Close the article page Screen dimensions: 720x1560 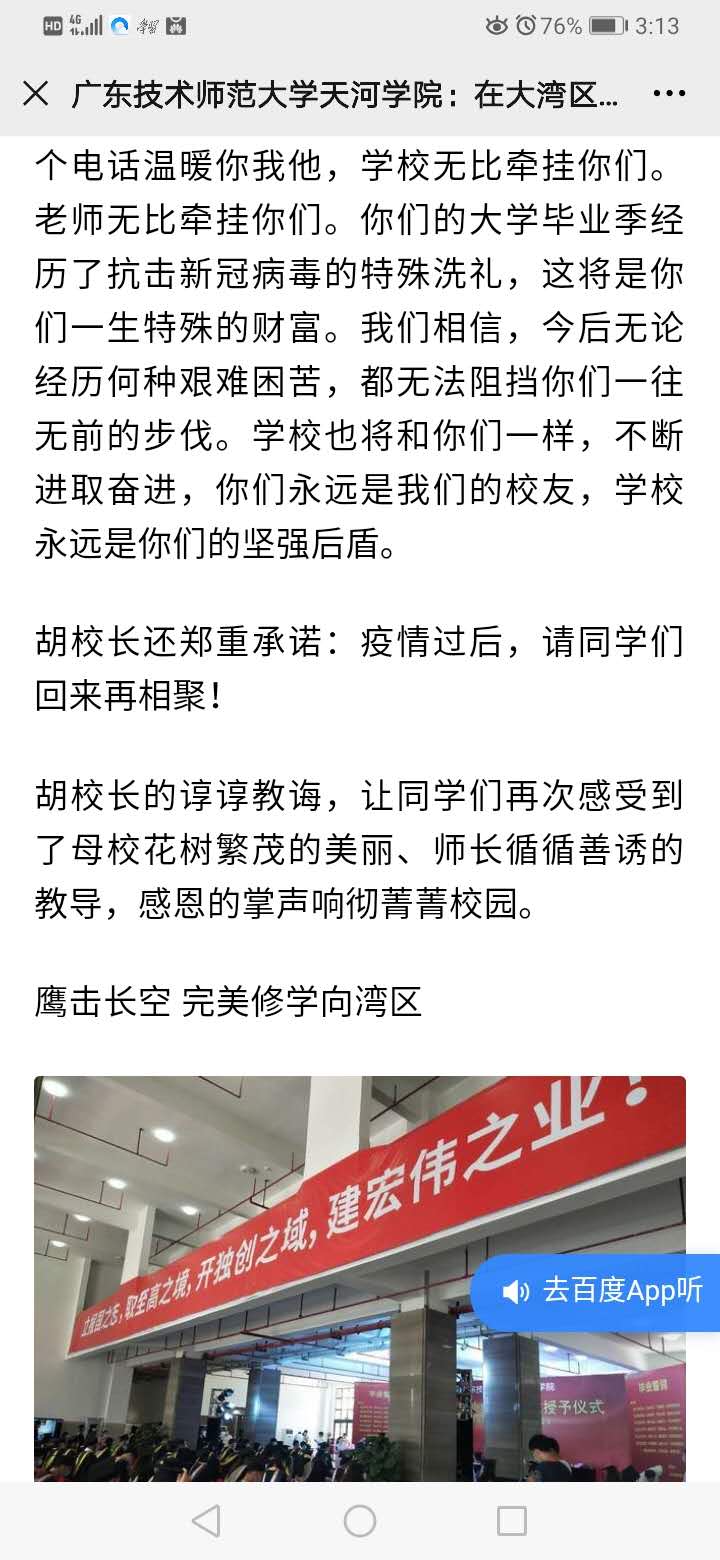click(35, 94)
